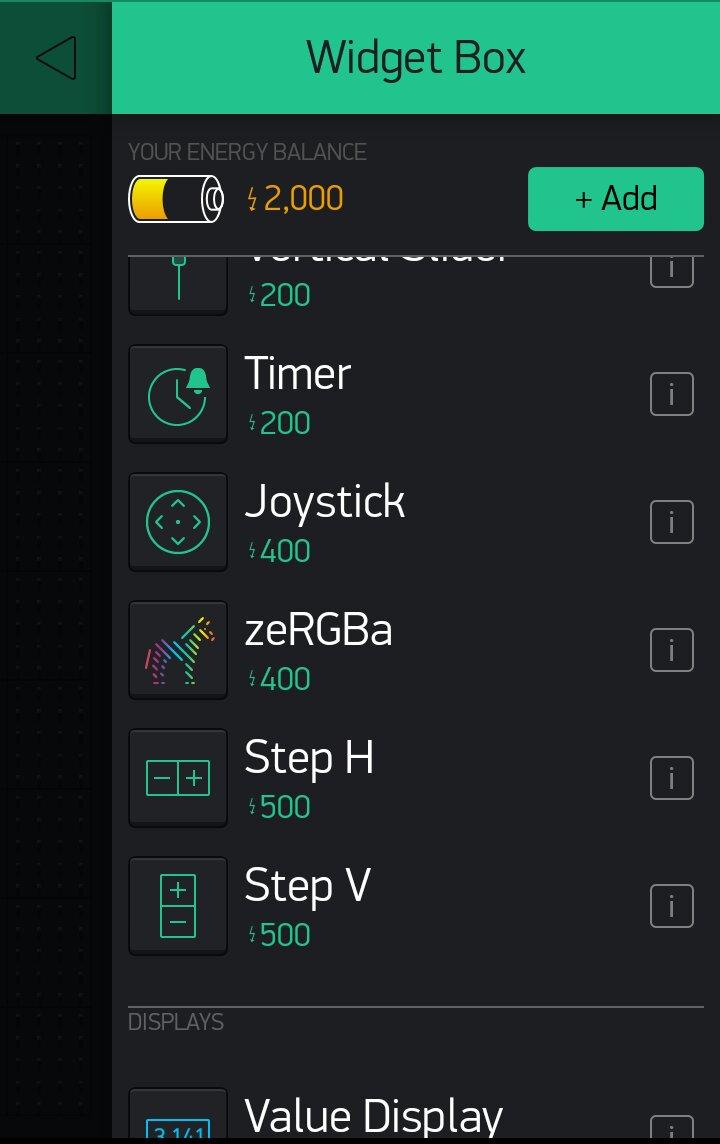Select the Value Display widget
The height and width of the screenshot is (1144, 720).
pyautogui.click(x=372, y=1116)
